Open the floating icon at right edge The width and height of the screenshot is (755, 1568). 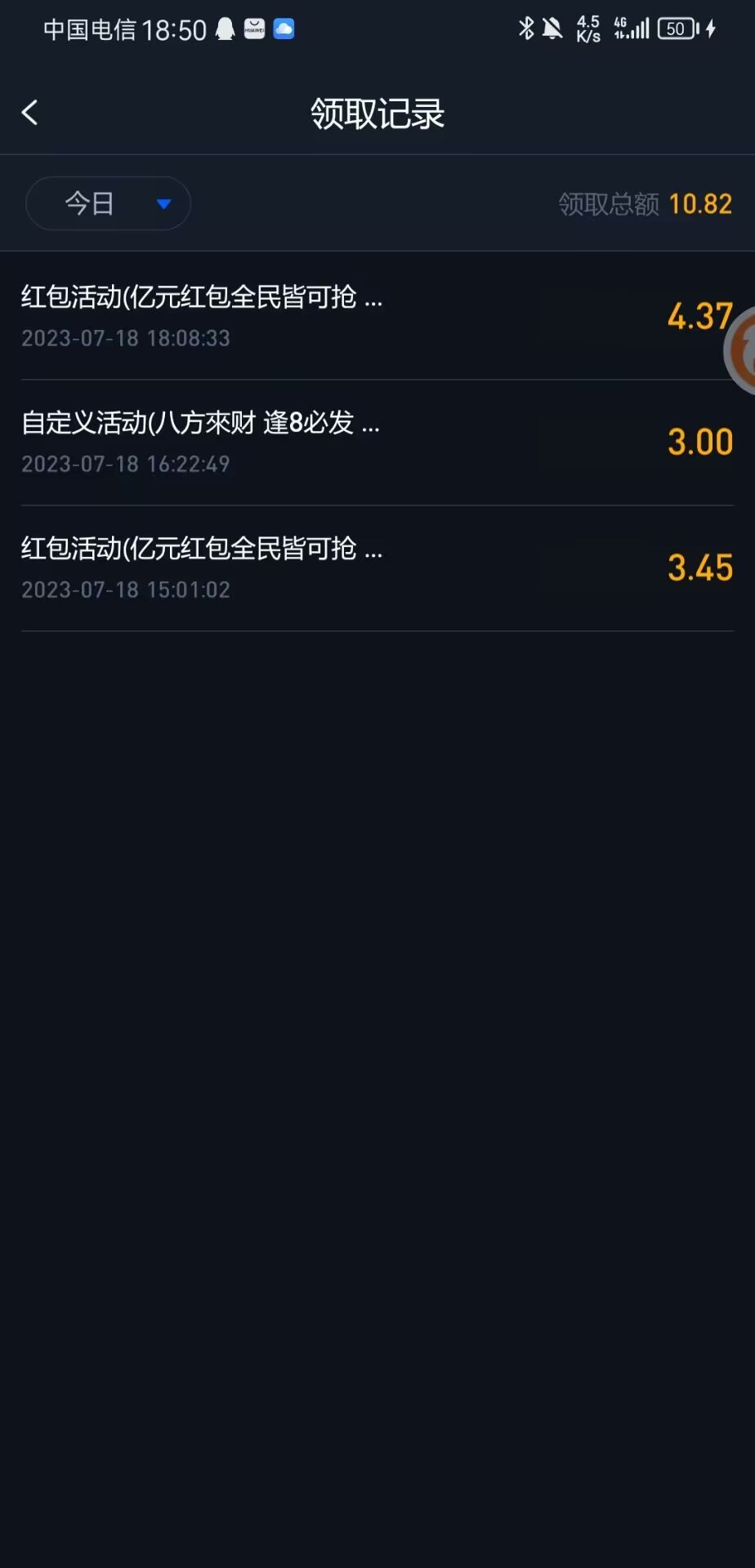(x=742, y=350)
